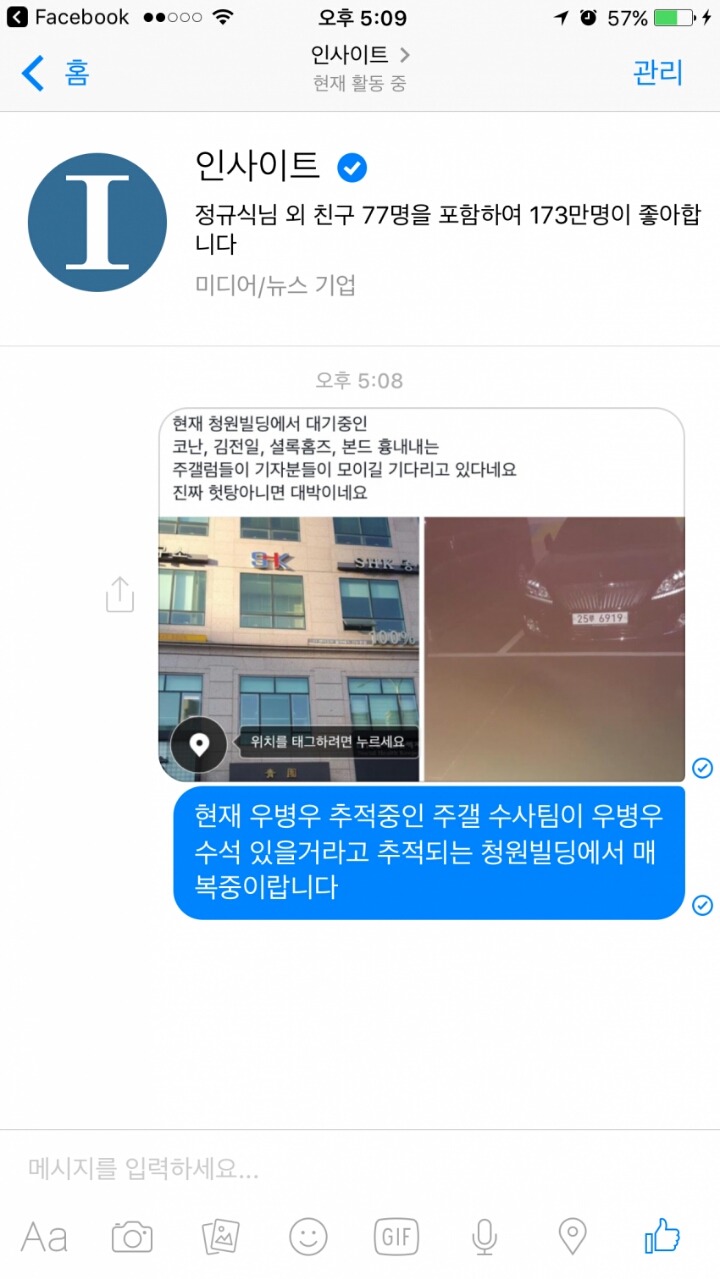Send a thumbs-up like
Viewport: 720px width, 1279px height.
[662, 1237]
